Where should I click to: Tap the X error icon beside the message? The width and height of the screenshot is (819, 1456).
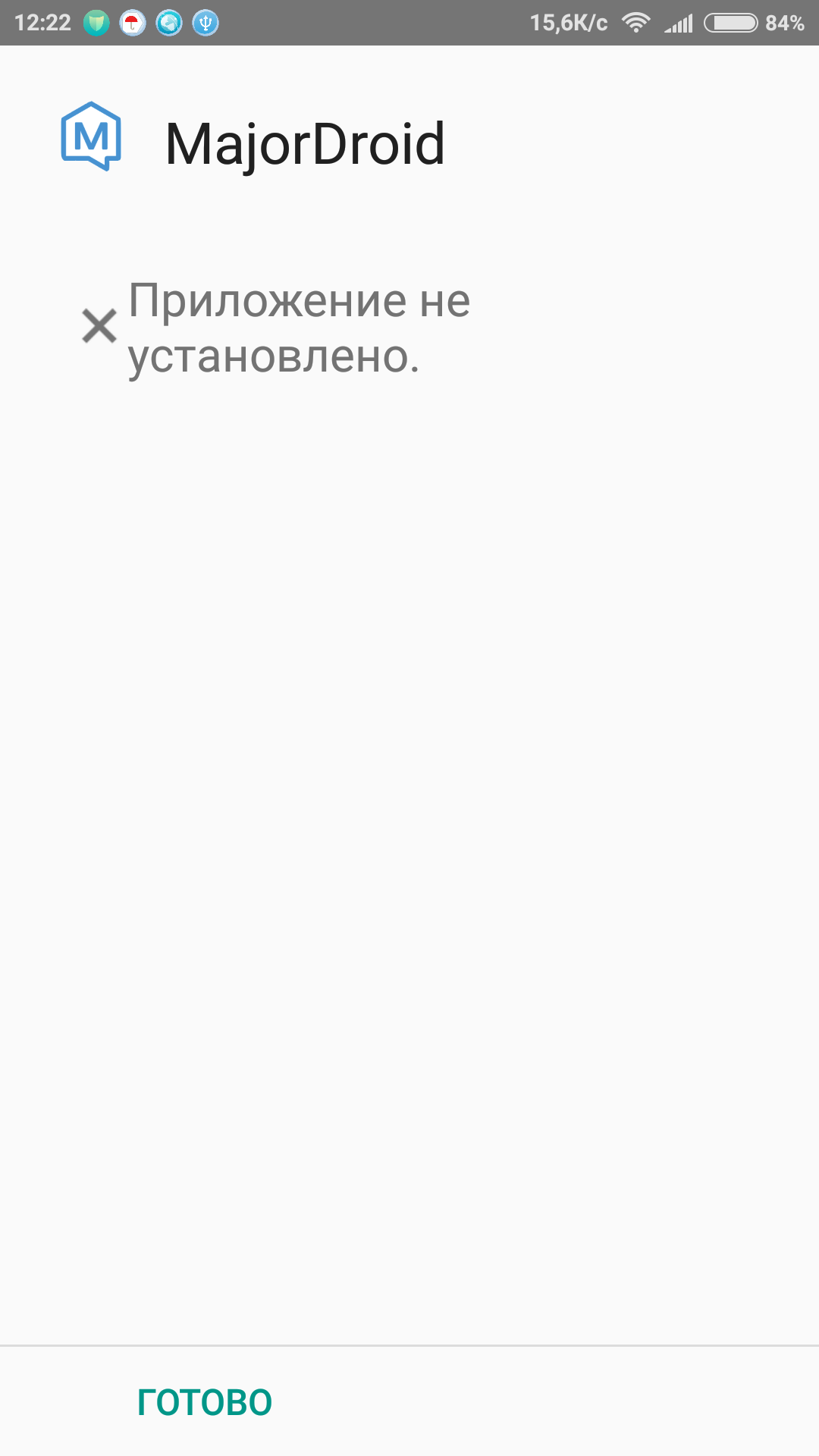pos(98,328)
